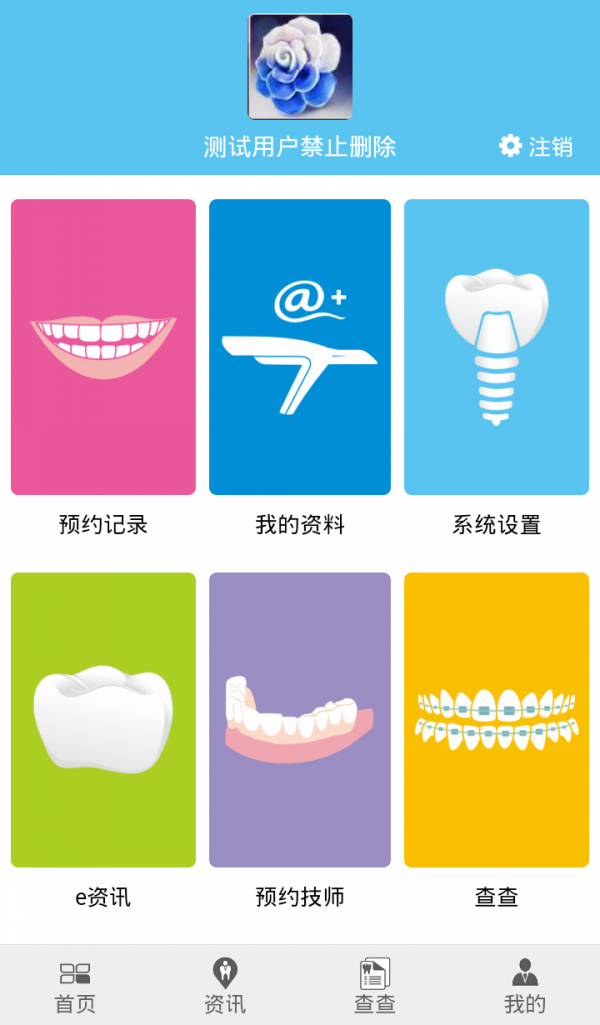Open the 查查 tile with braces
The height and width of the screenshot is (1025, 600).
click(496, 720)
